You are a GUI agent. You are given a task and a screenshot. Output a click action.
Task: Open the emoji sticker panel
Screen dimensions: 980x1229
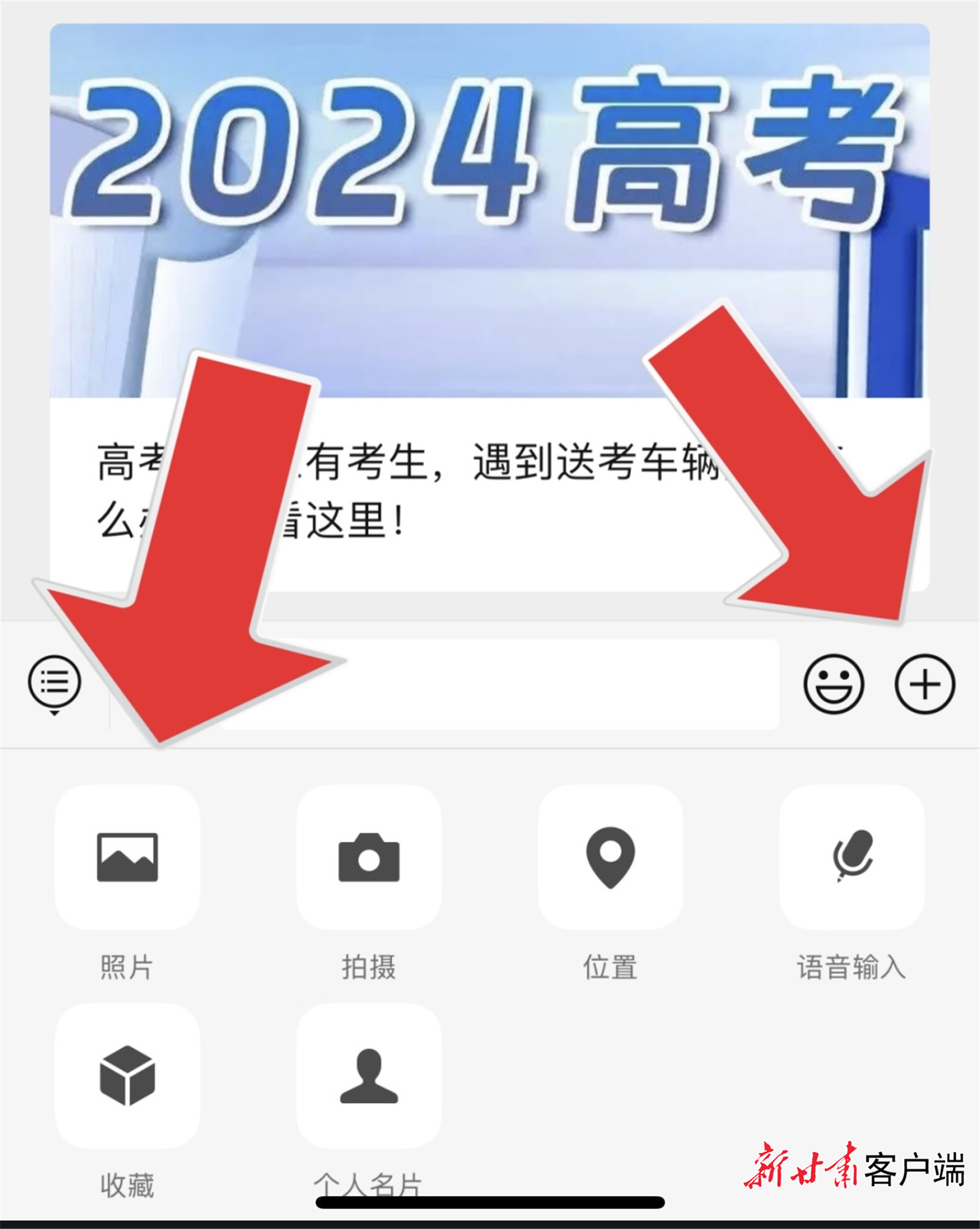834,684
